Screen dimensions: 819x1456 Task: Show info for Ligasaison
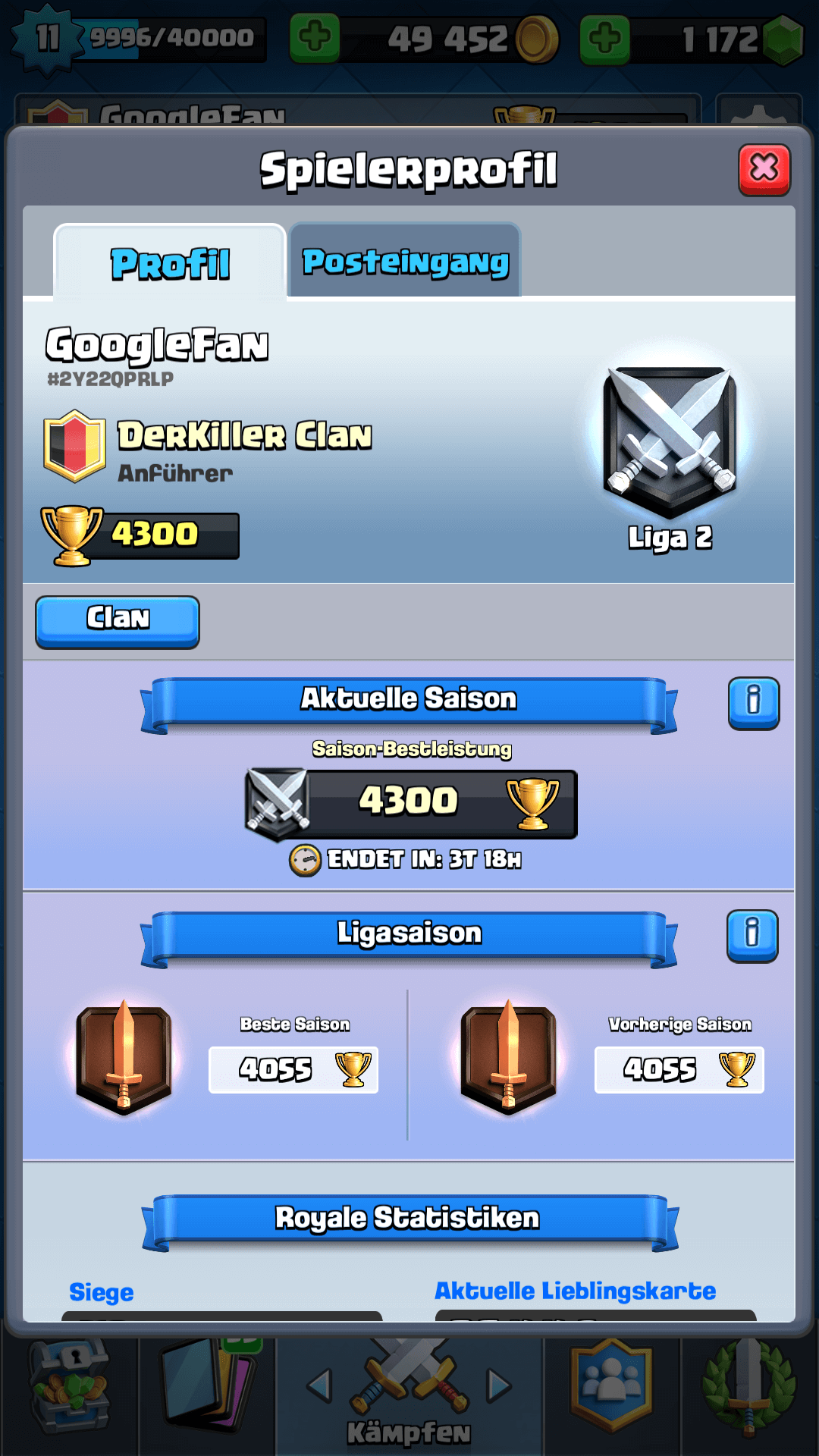752,936
